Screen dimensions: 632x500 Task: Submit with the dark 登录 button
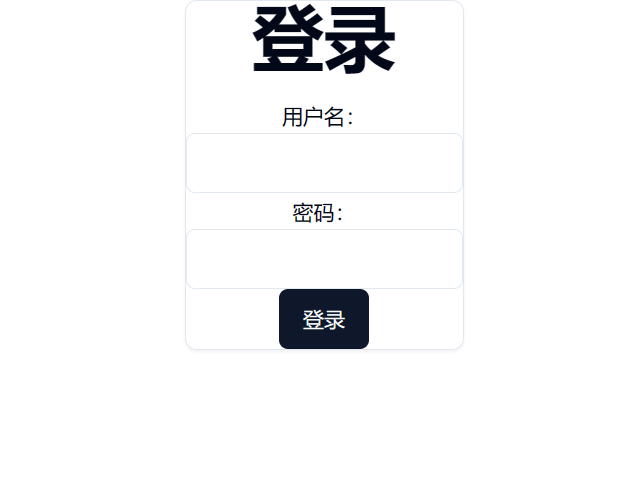[x=324, y=319]
